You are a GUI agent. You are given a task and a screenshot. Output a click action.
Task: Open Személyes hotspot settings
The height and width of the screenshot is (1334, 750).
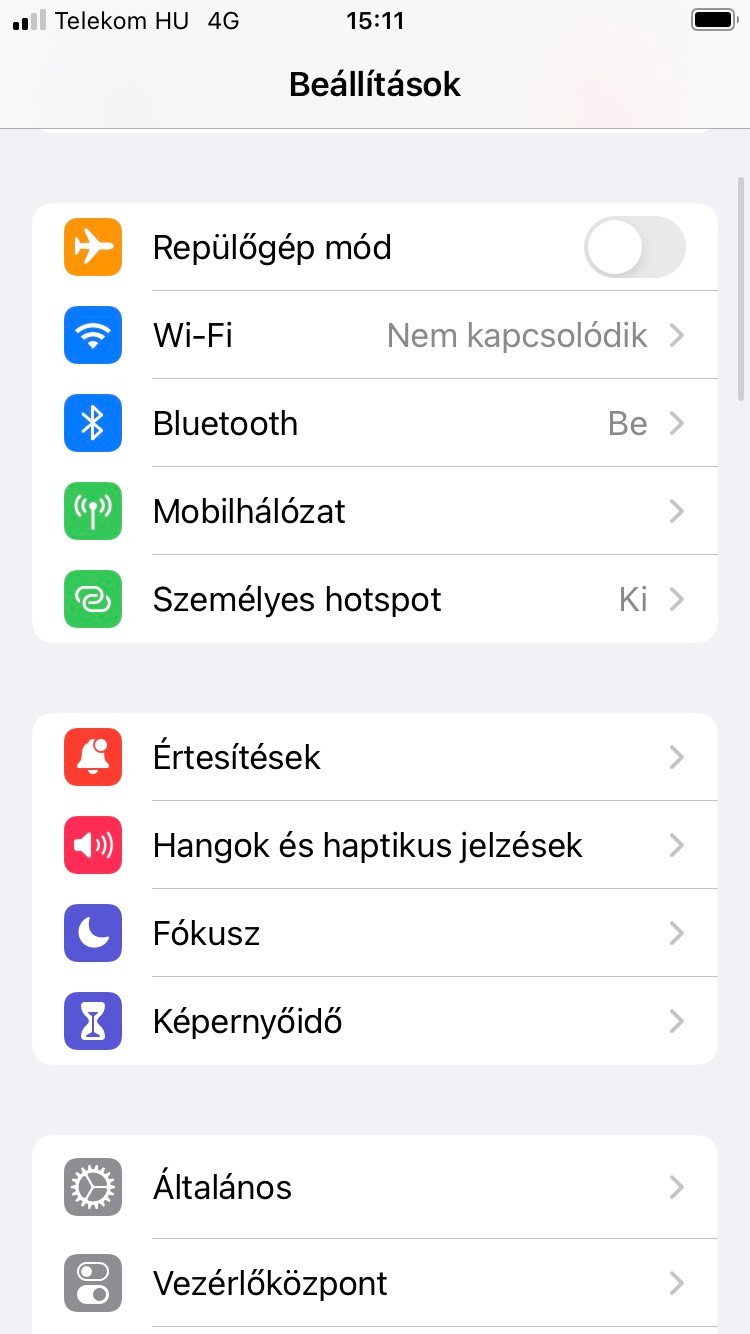(x=400, y=599)
